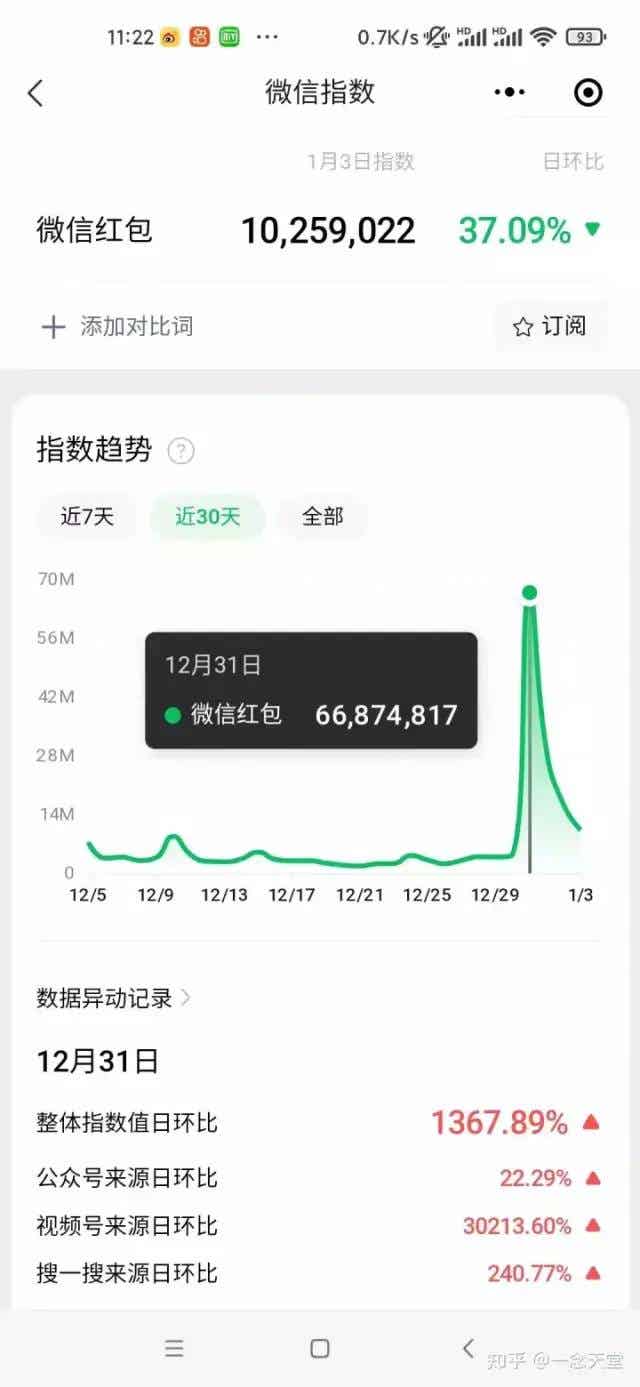Image resolution: width=640 pixels, height=1387 pixels.
Task: Subscribe via the 订阅 button
Action: tap(549, 326)
